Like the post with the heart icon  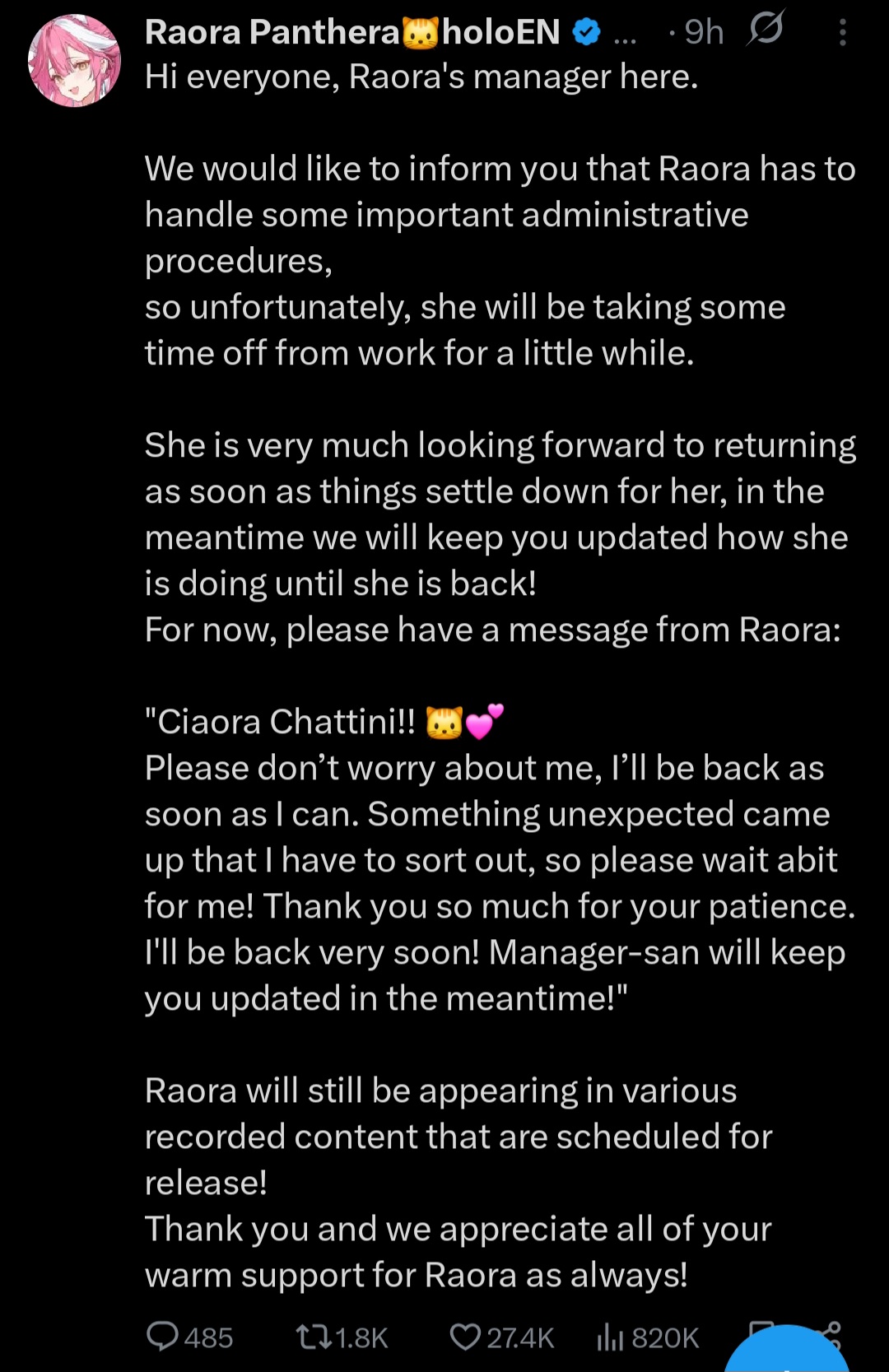pos(465,1337)
